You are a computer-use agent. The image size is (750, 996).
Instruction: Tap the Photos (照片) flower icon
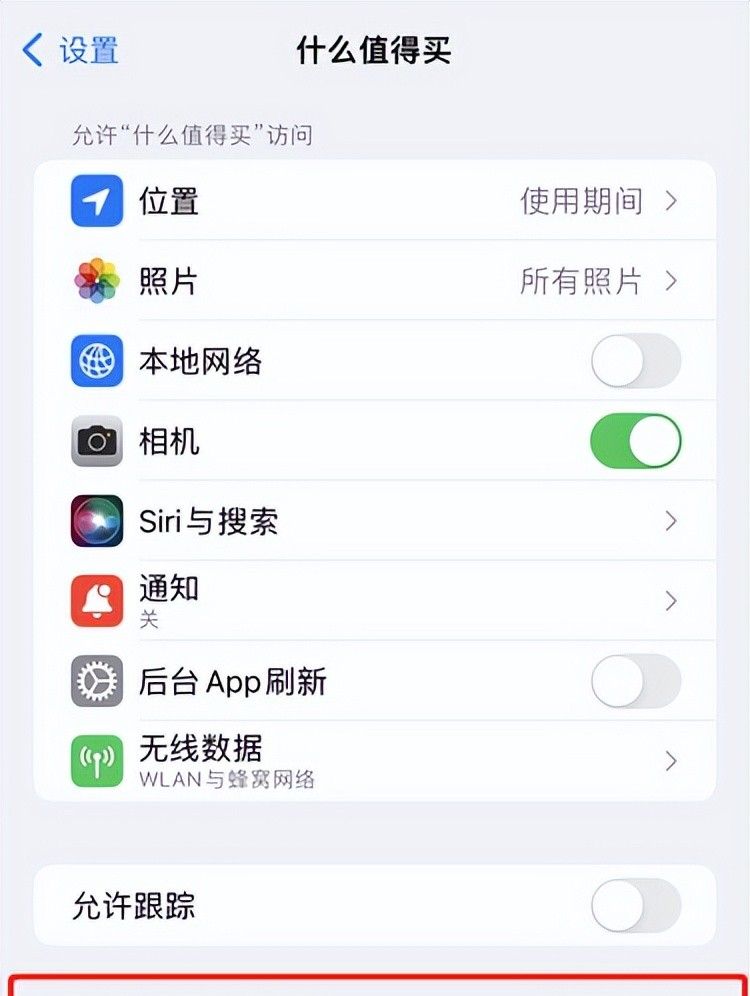point(96,281)
